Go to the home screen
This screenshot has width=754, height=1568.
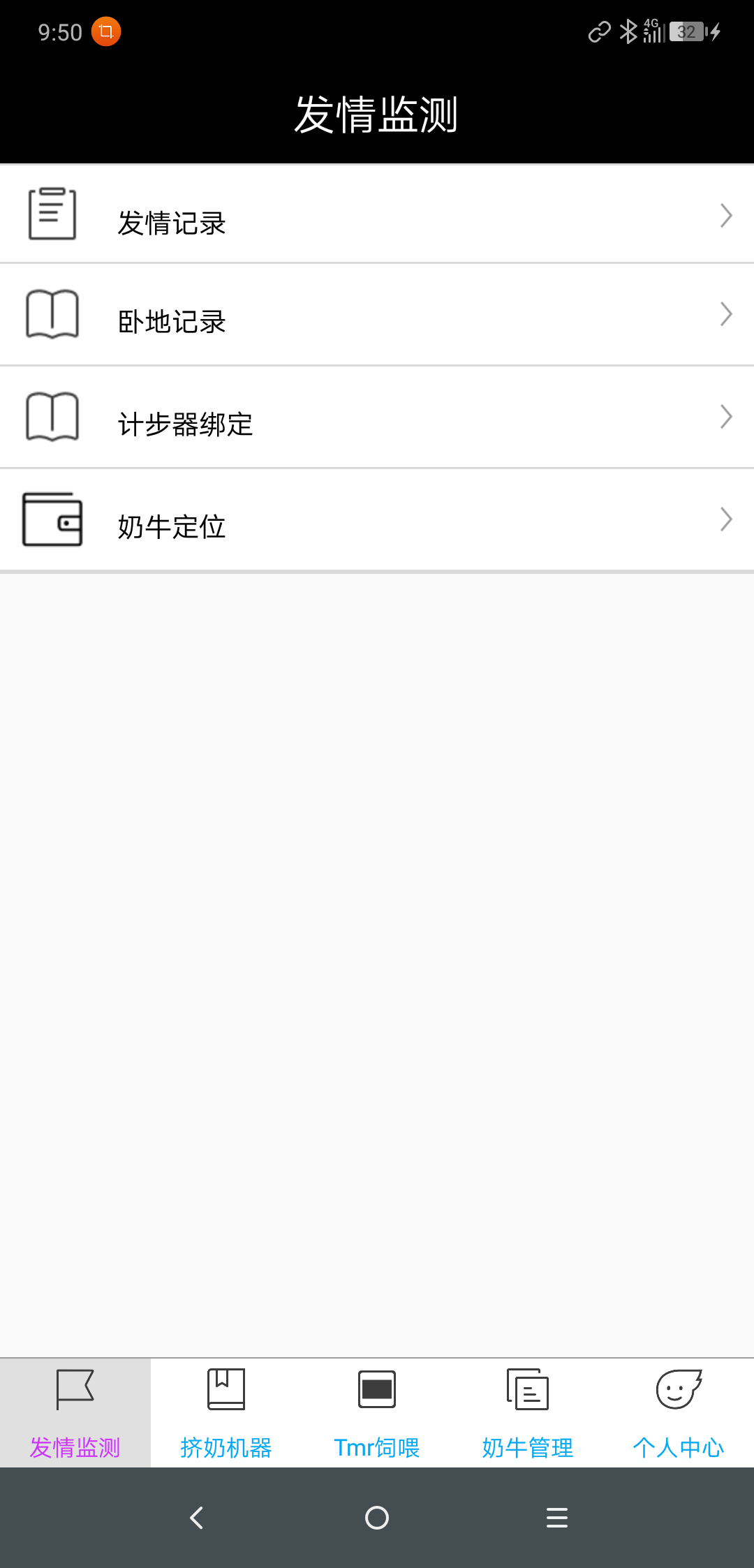click(377, 1518)
